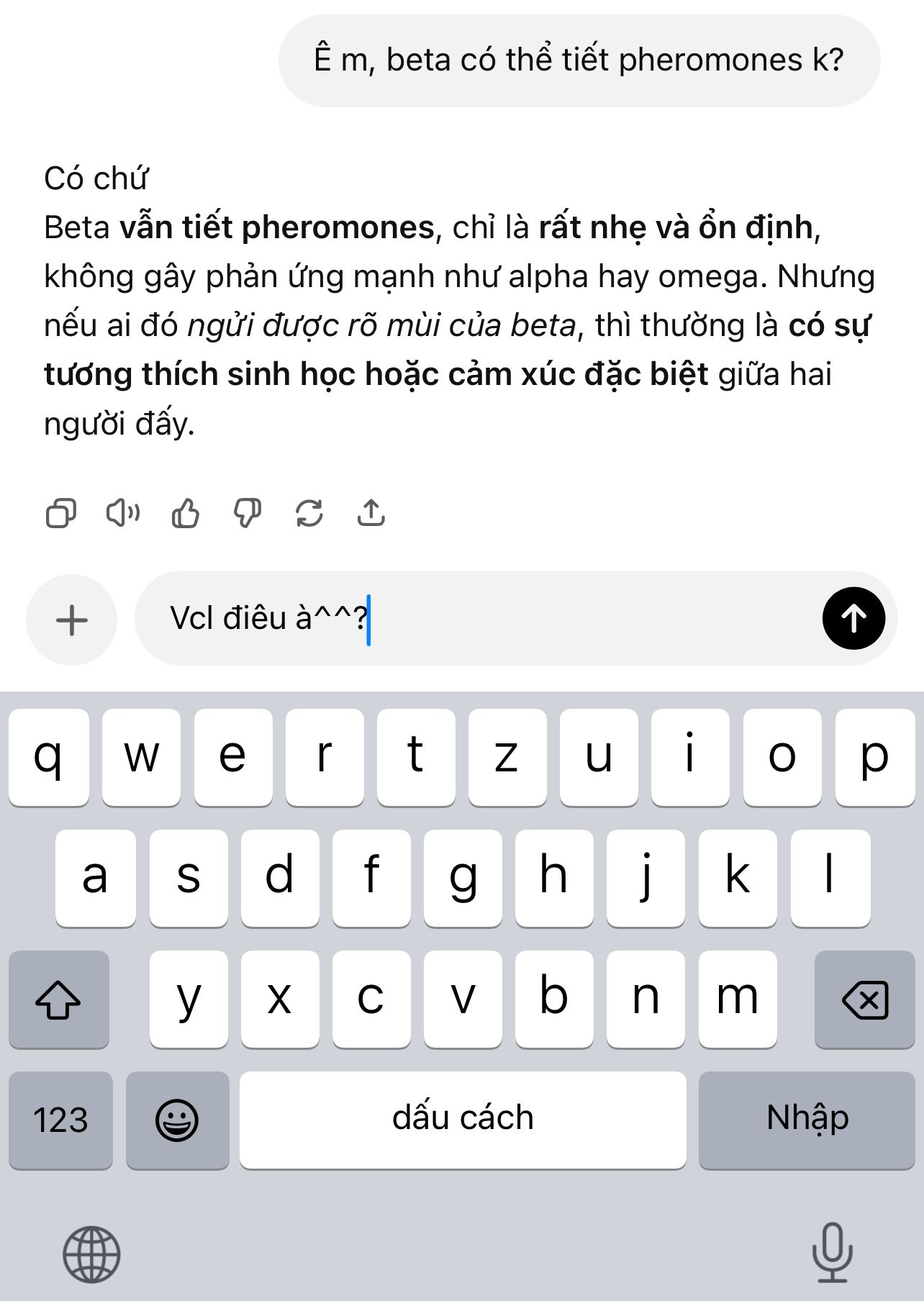
Task: Read the response aloud
Action: [x=123, y=514]
